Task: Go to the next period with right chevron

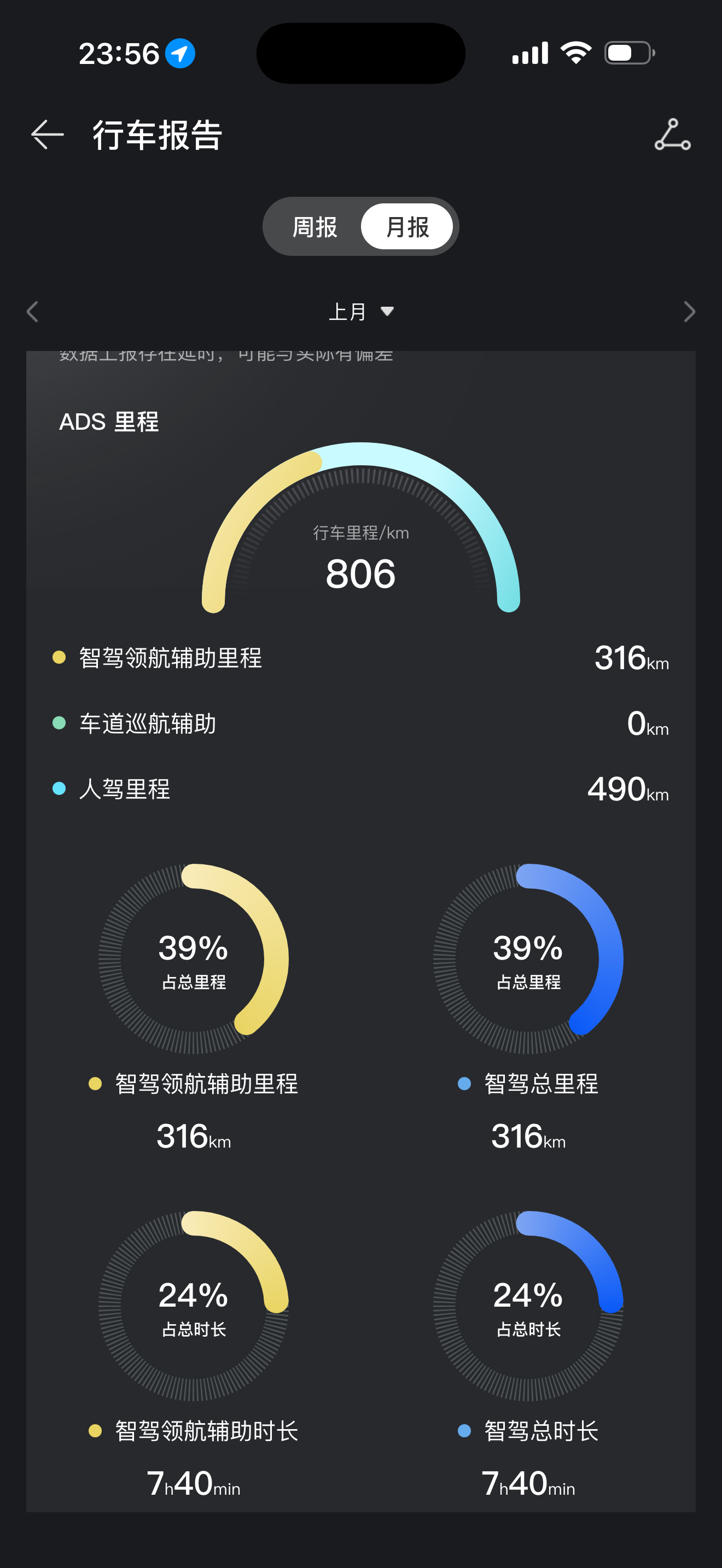Action: (x=690, y=311)
